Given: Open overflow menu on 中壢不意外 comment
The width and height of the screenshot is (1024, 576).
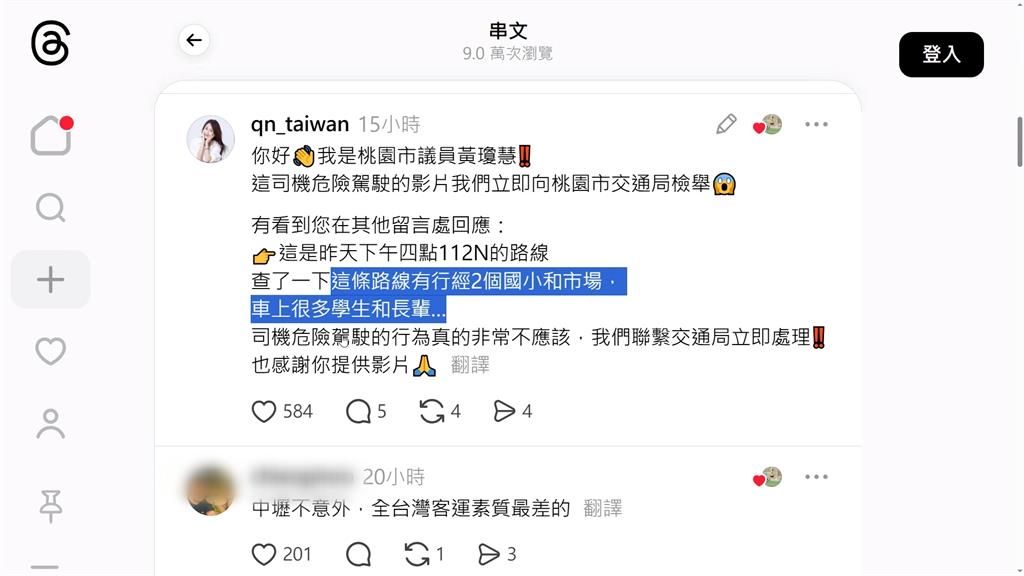Looking at the screenshot, I should [816, 477].
